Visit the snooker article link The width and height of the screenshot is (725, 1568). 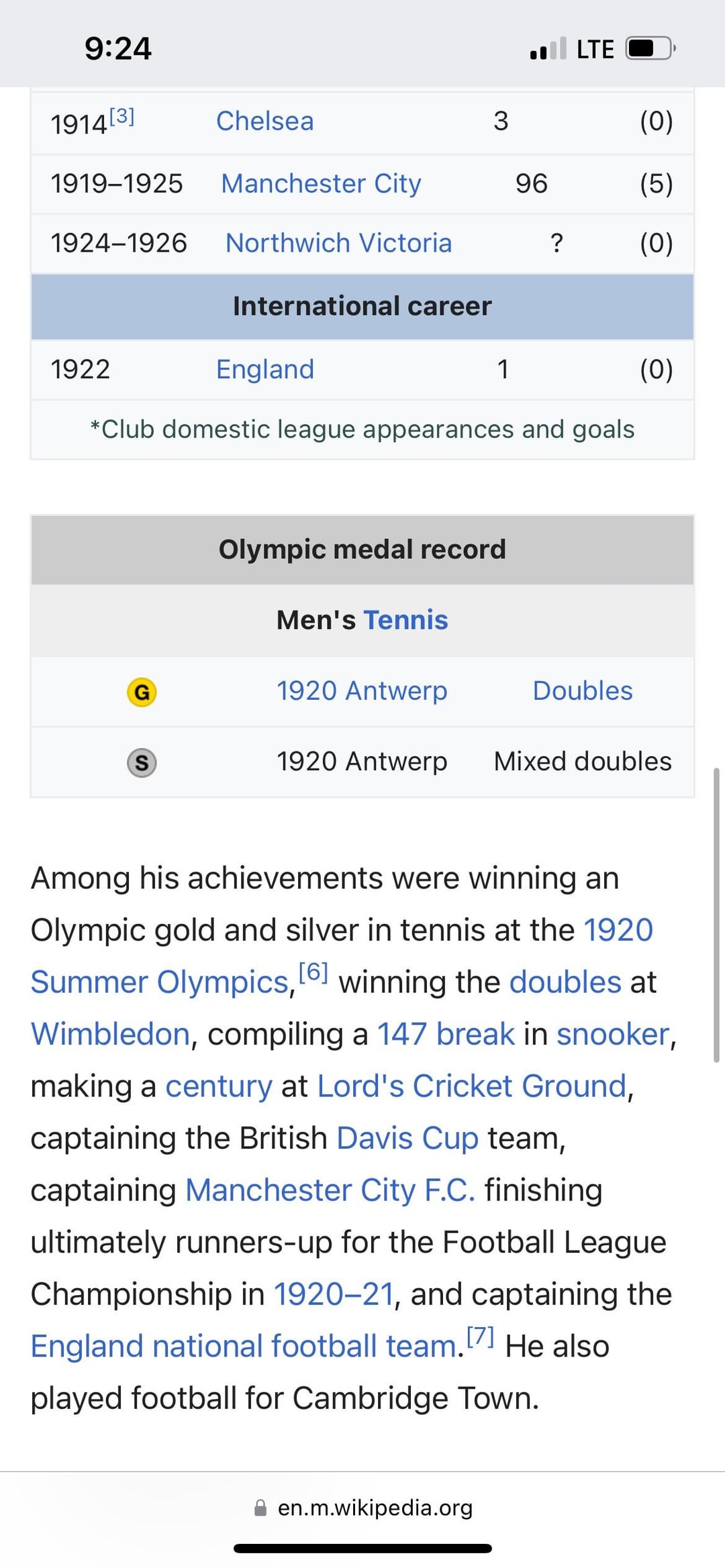tap(614, 1035)
